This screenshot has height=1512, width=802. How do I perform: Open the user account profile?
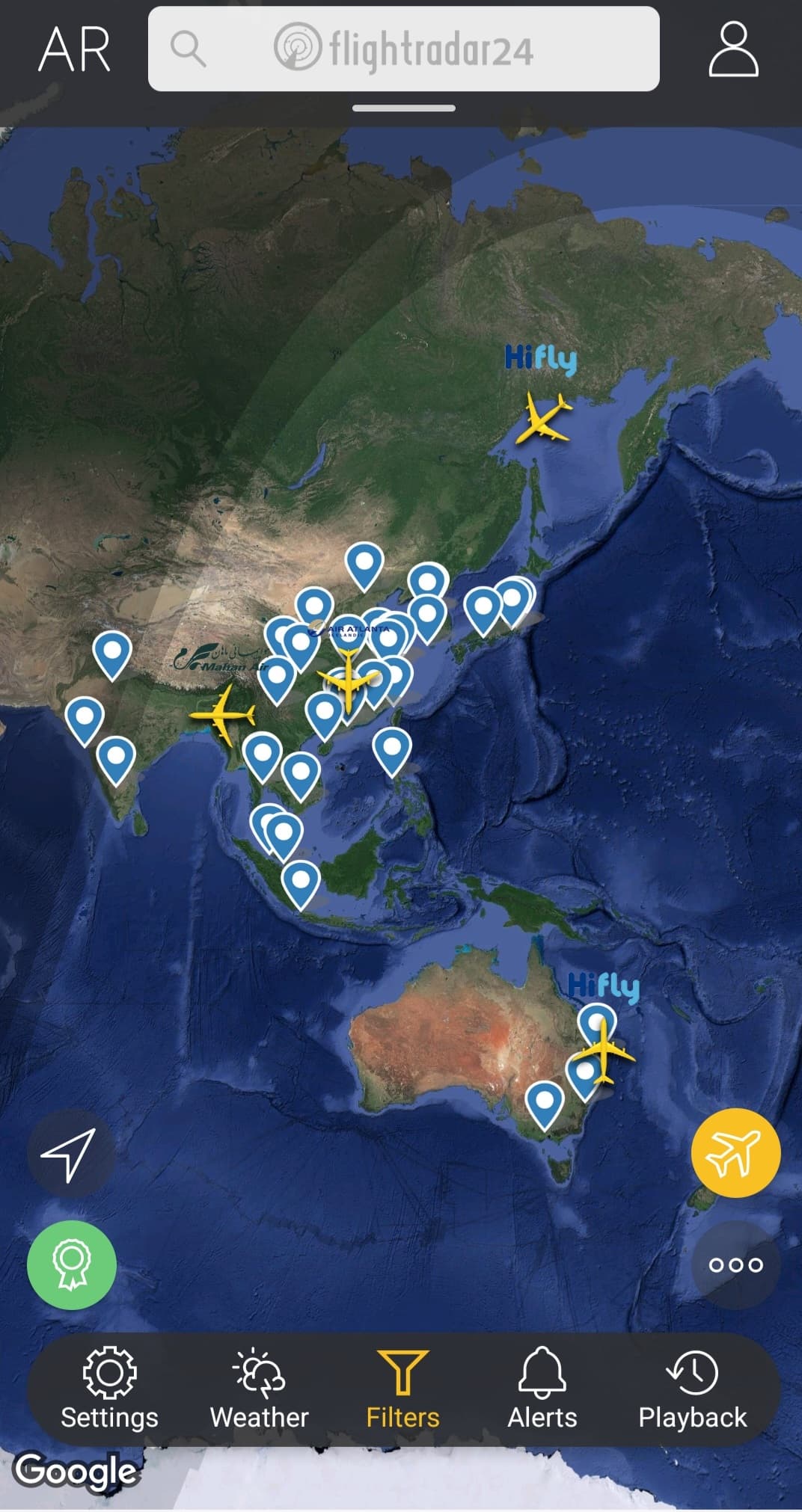(732, 49)
